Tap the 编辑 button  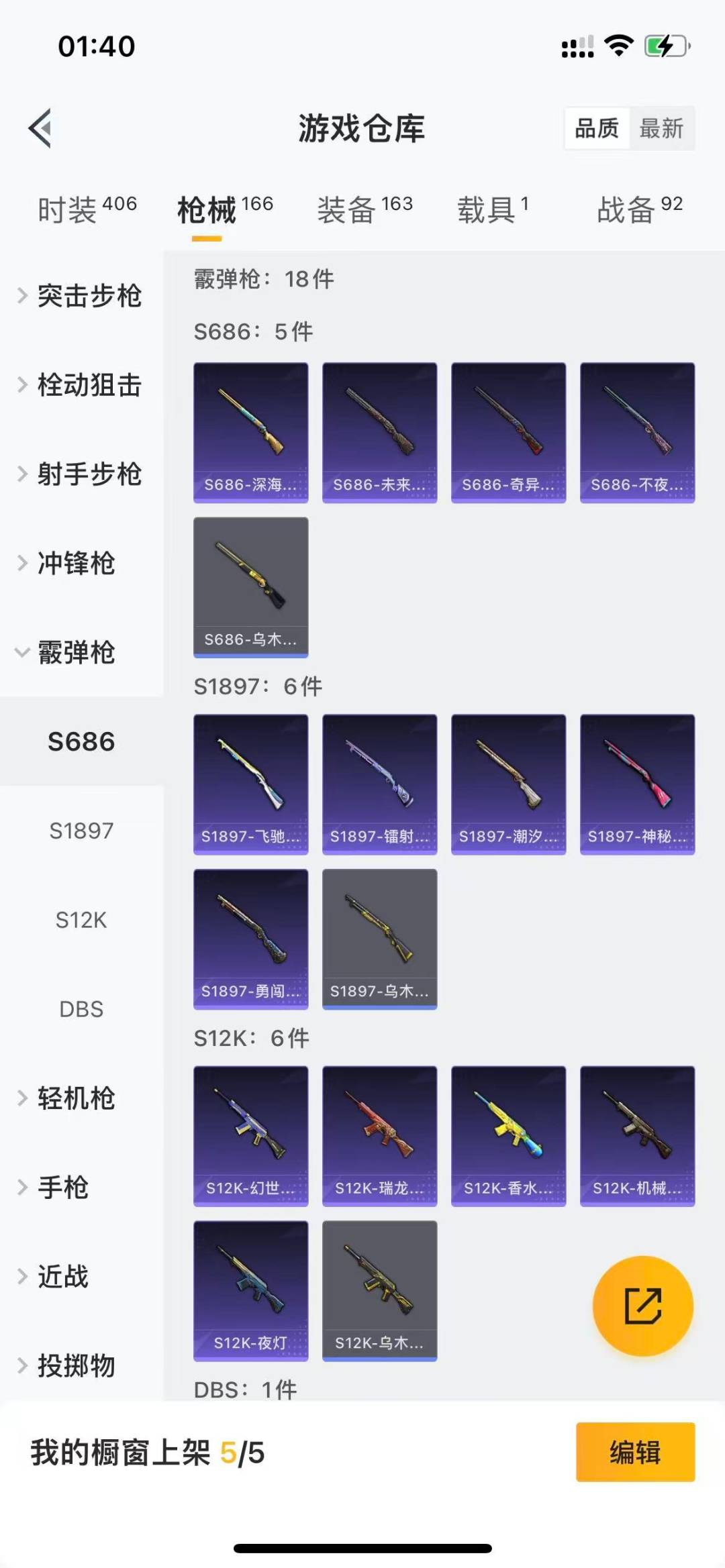coord(635,1452)
